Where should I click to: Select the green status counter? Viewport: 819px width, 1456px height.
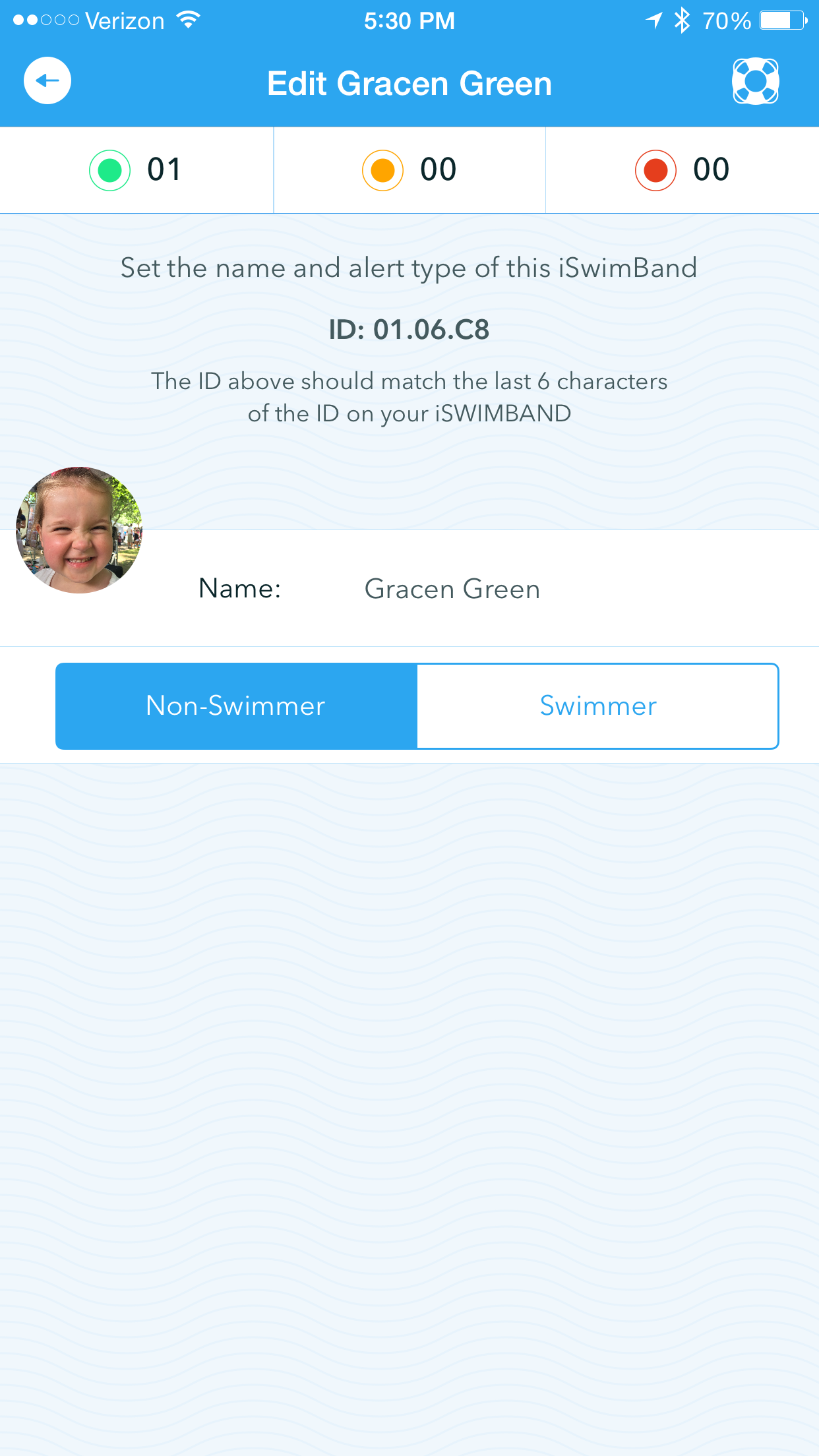coord(136,170)
